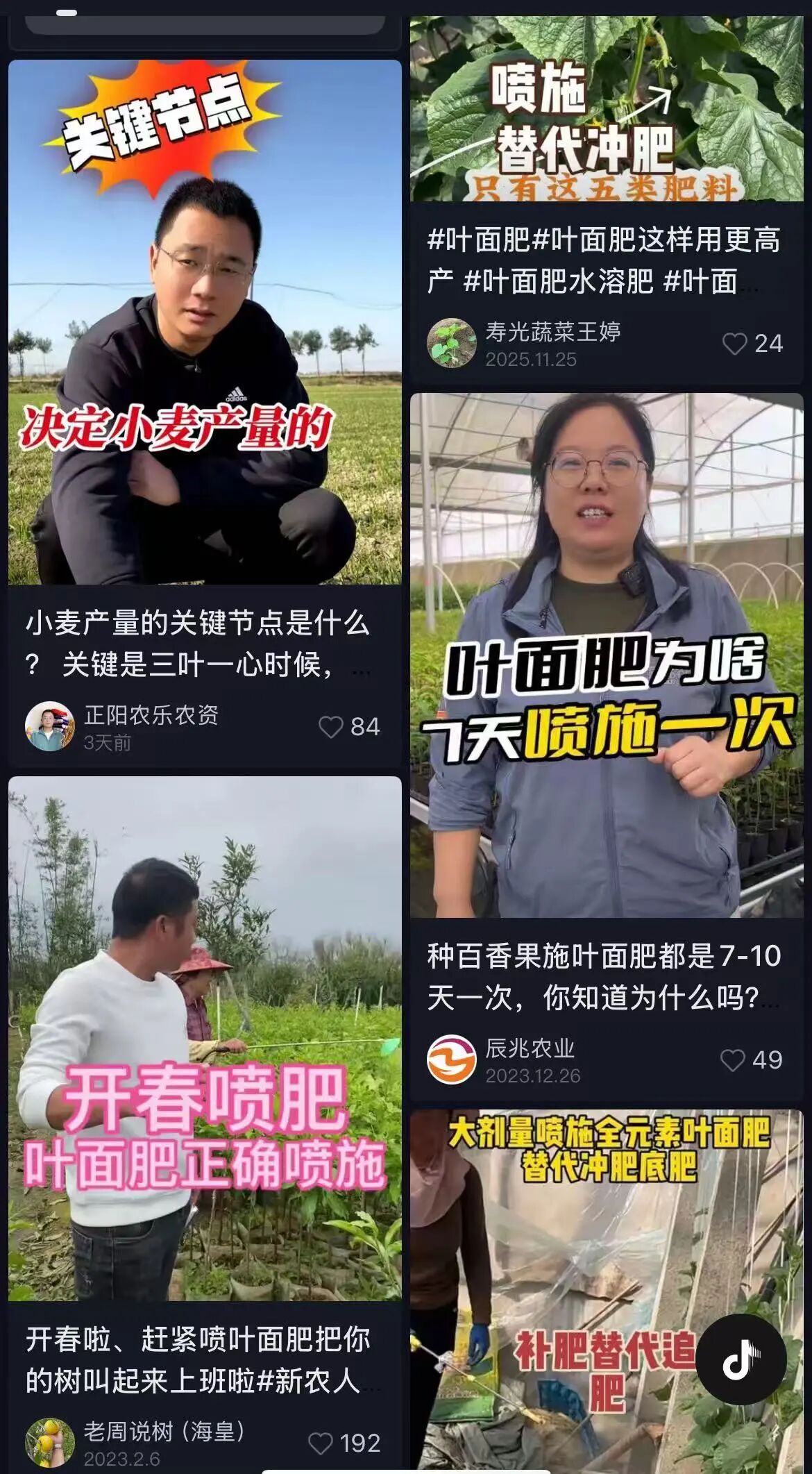Viewport: 812px width, 1474px height.
Task: Like the 正阳农乐农资 video
Action: tap(331, 727)
